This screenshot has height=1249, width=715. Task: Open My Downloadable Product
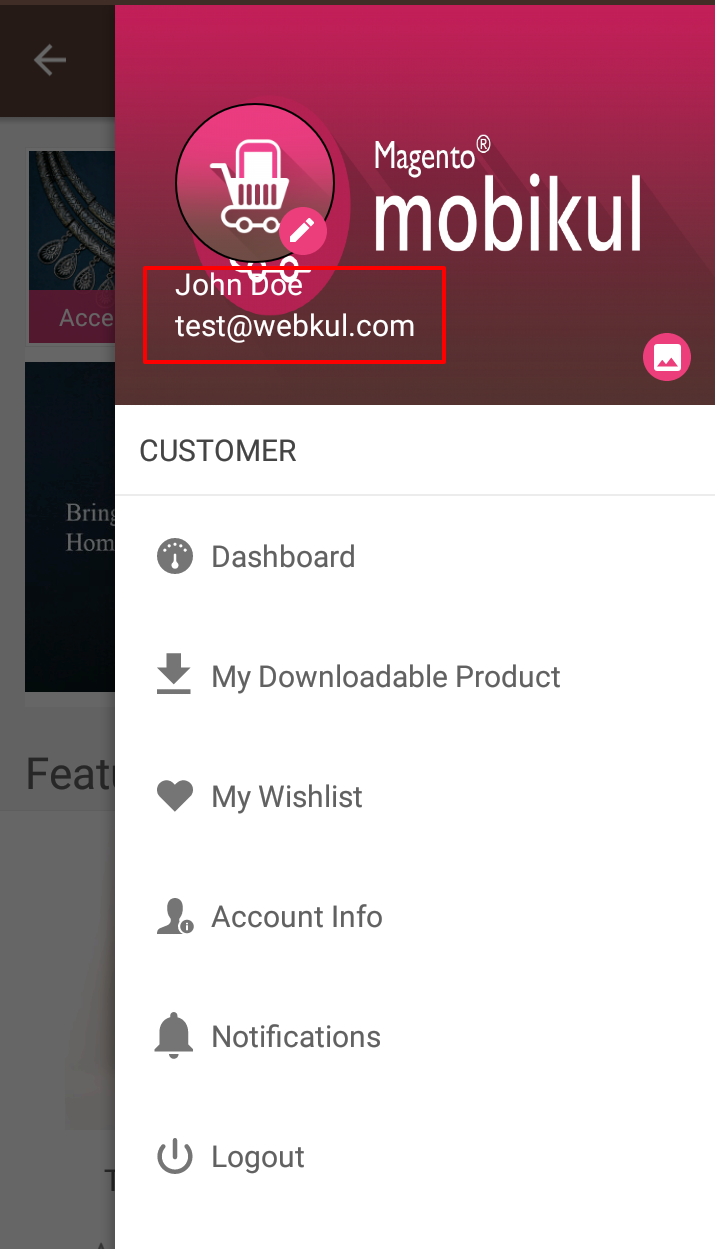click(x=415, y=676)
